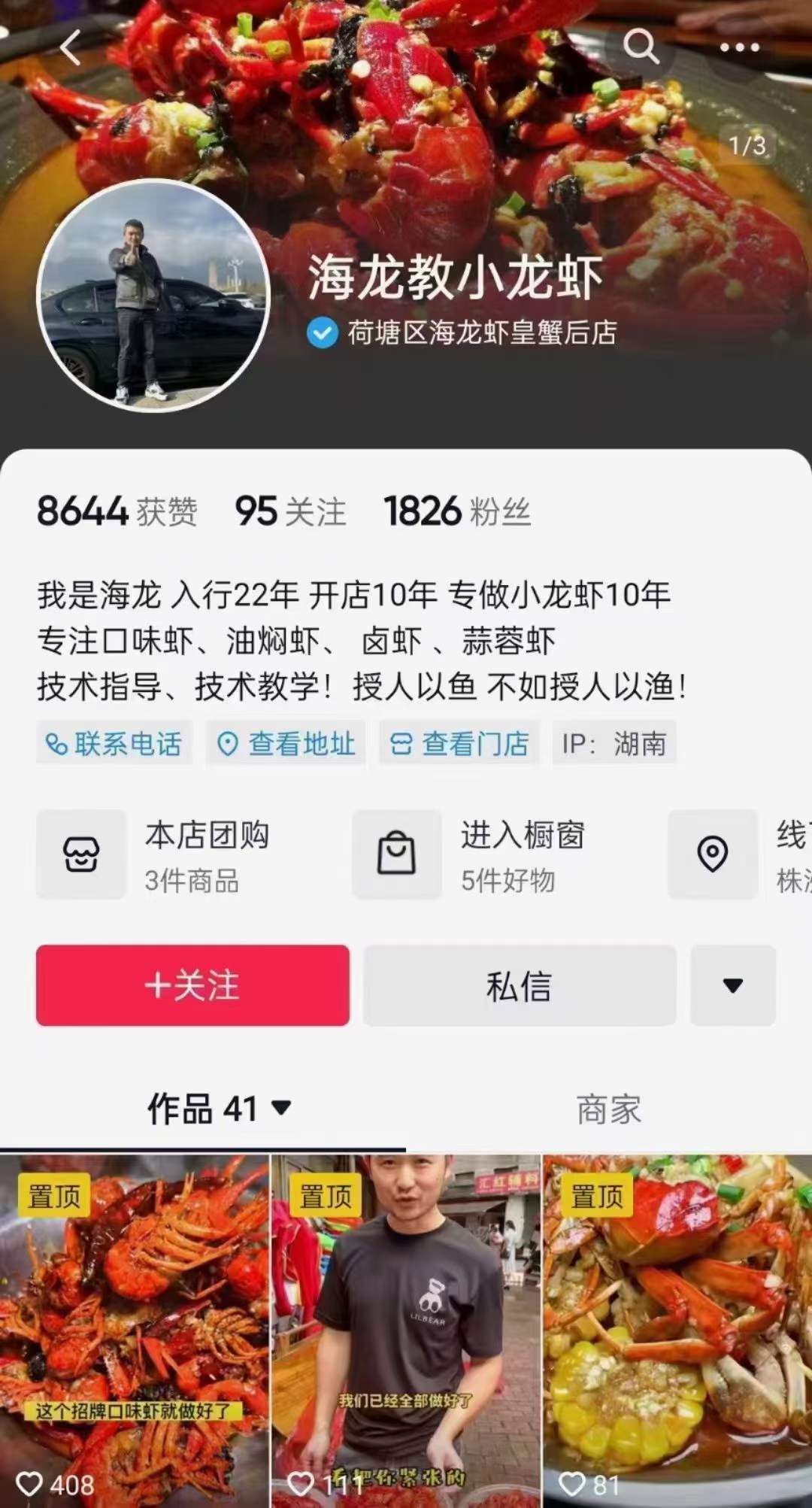Send a private message via 私信
812x1508 pixels.
[520, 985]
